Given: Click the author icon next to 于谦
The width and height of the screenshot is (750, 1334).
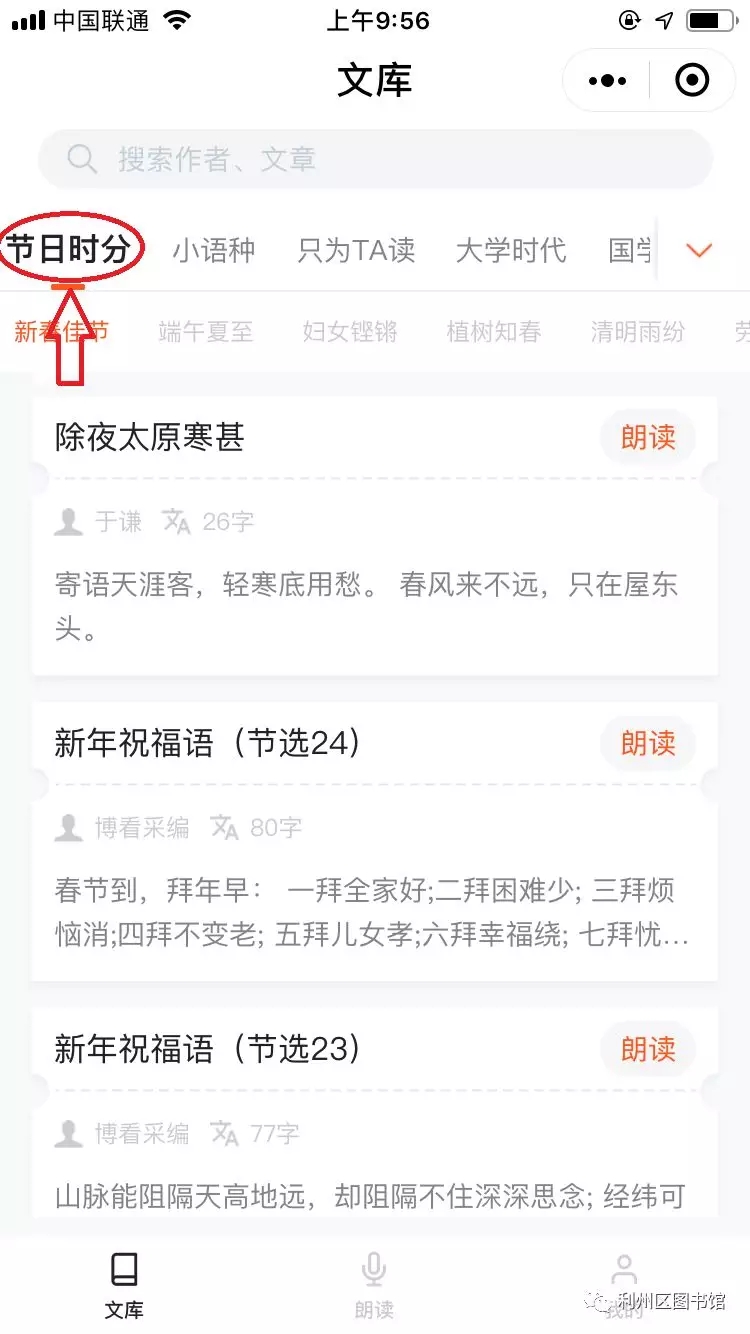Looking at the screenshot, I should point(67,521).
